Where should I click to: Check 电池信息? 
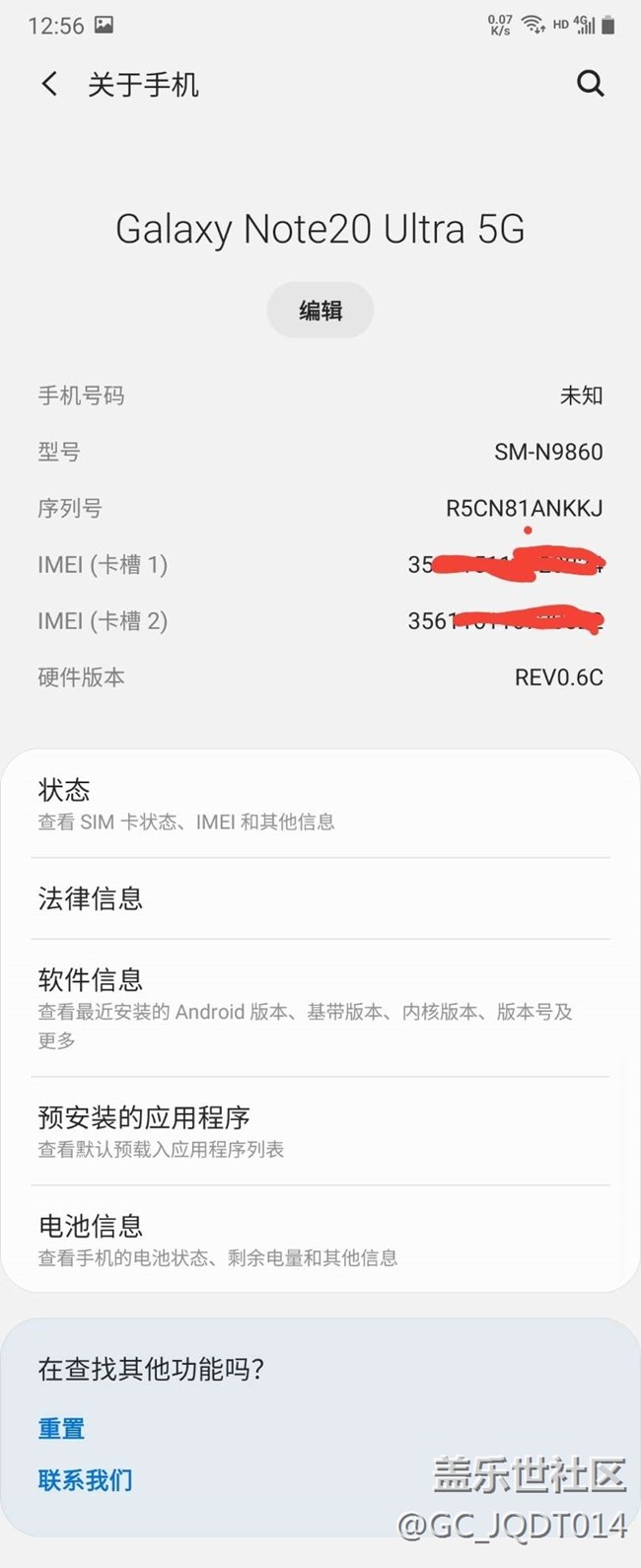coord(320,1240)
